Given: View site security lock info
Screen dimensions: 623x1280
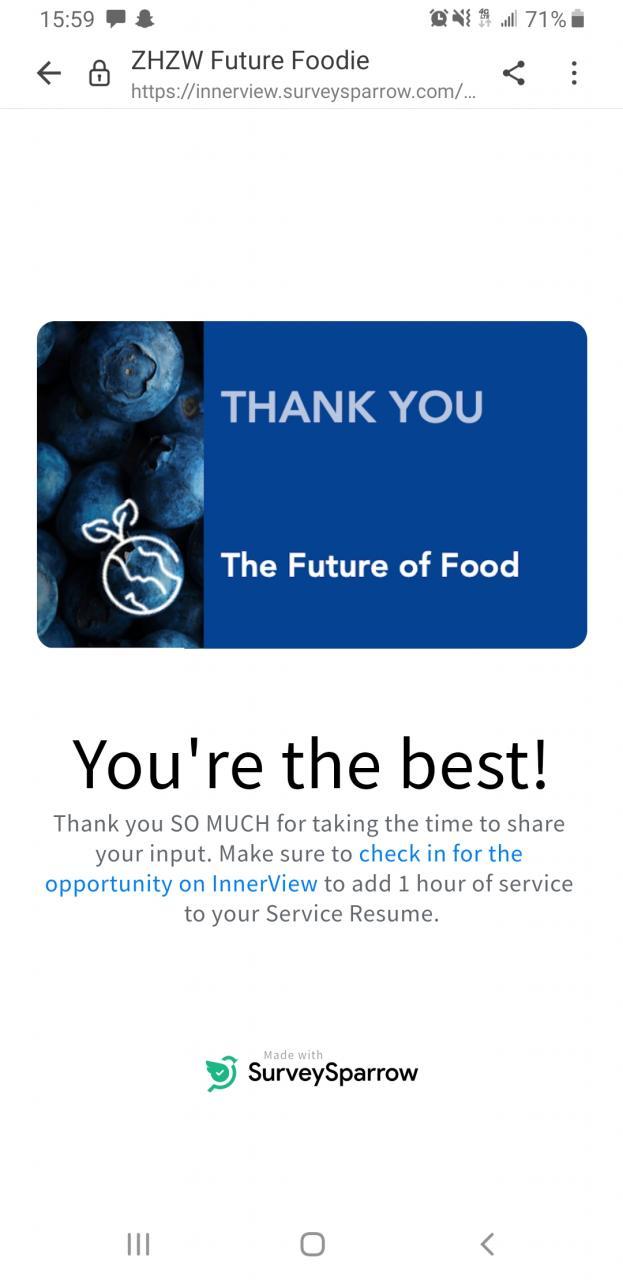Looking at the screenshot, I should click(x=99, y=73).
